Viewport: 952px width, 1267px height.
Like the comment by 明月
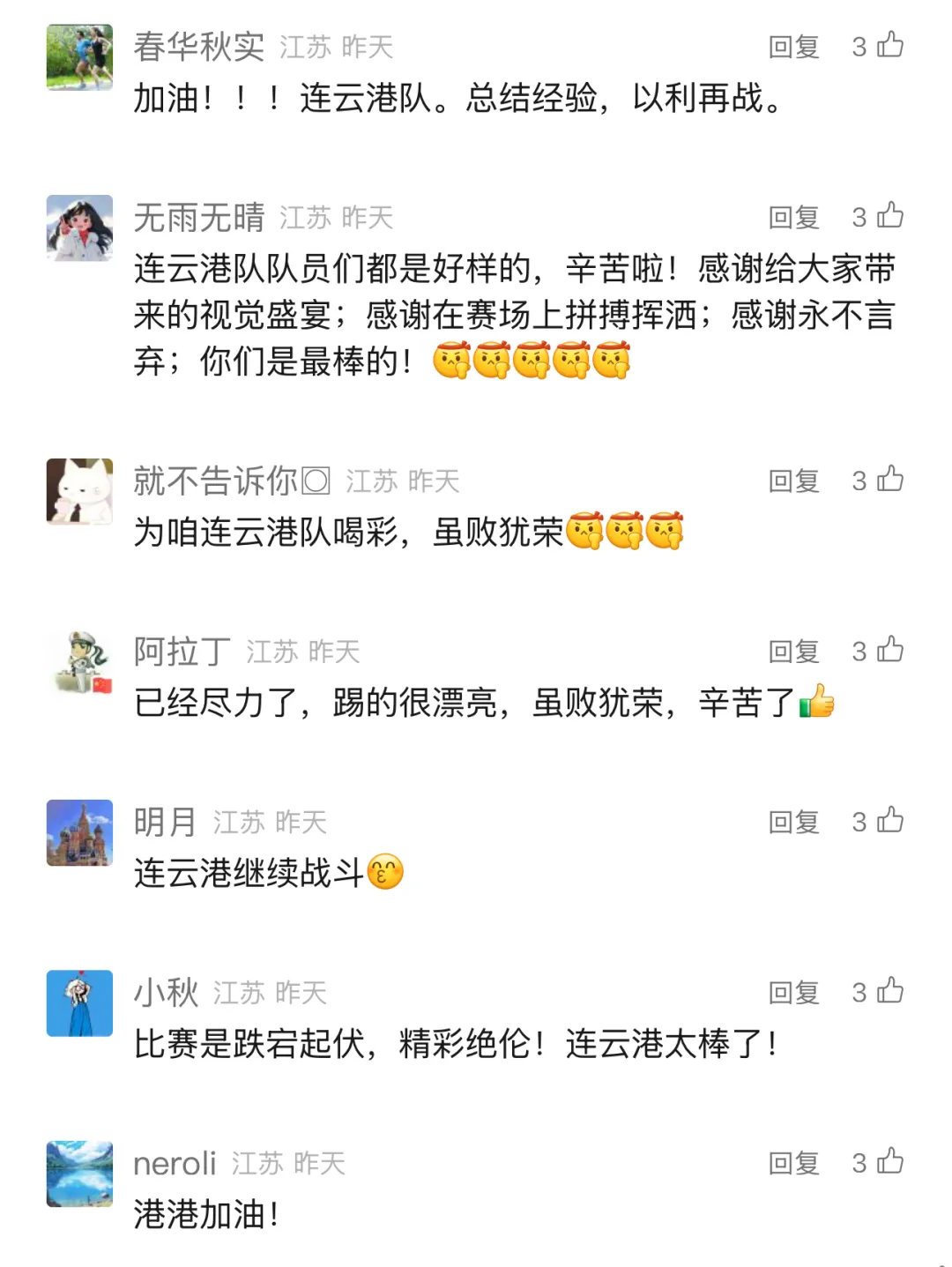tap(889, 820)
